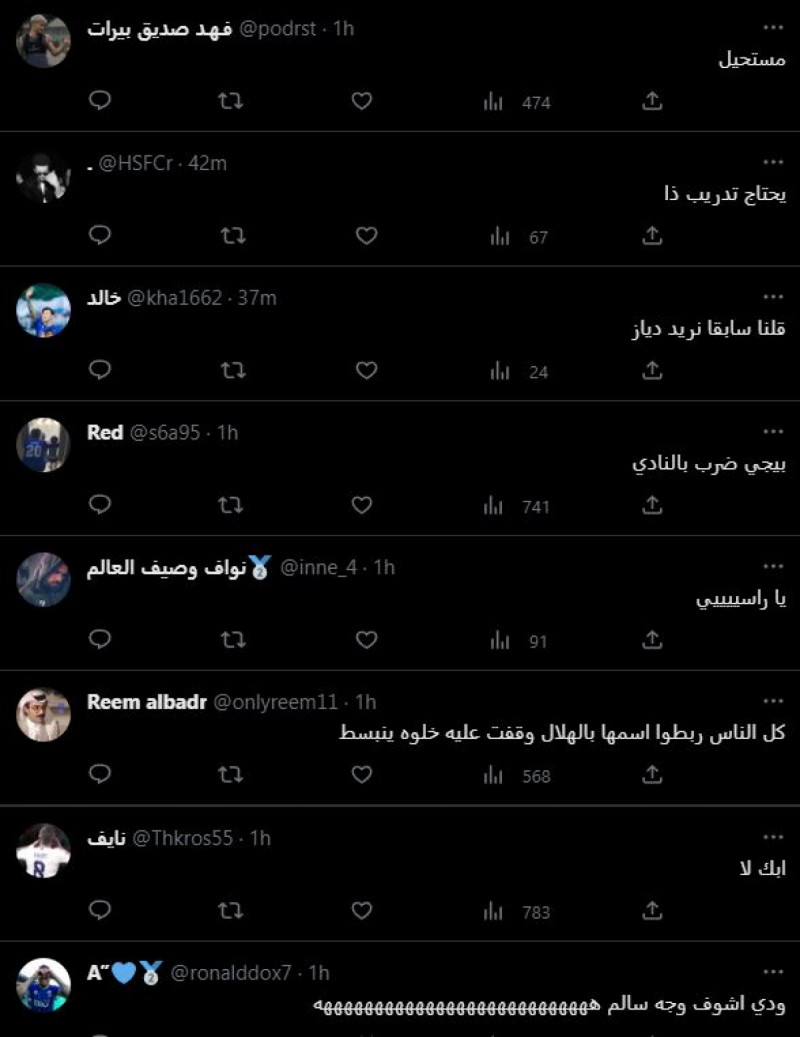The image size is (800, 1037).
Task: Open the reply box for فهد صديق بيرات's tweet
Action: point(99,101)
